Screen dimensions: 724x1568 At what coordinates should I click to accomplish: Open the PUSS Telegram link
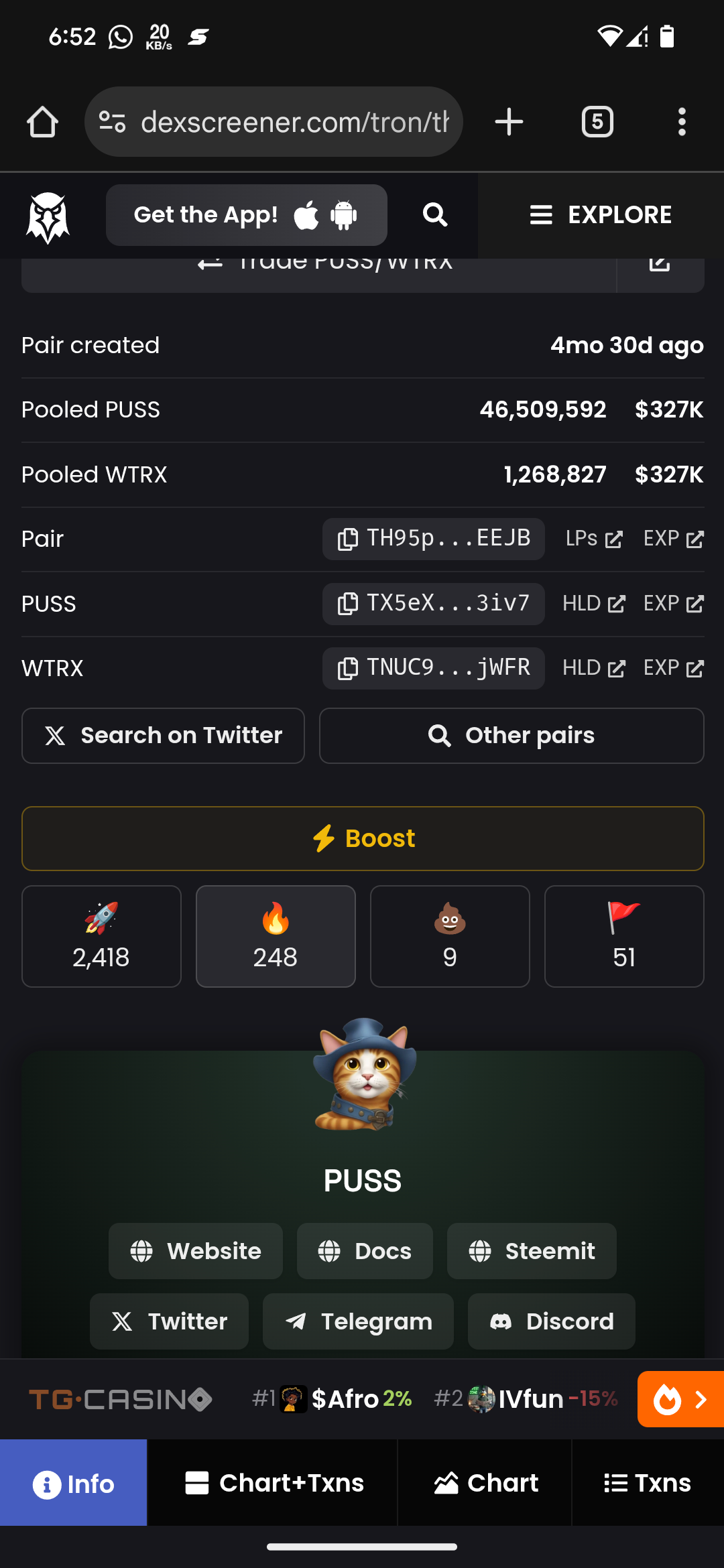coord(358,1321)
